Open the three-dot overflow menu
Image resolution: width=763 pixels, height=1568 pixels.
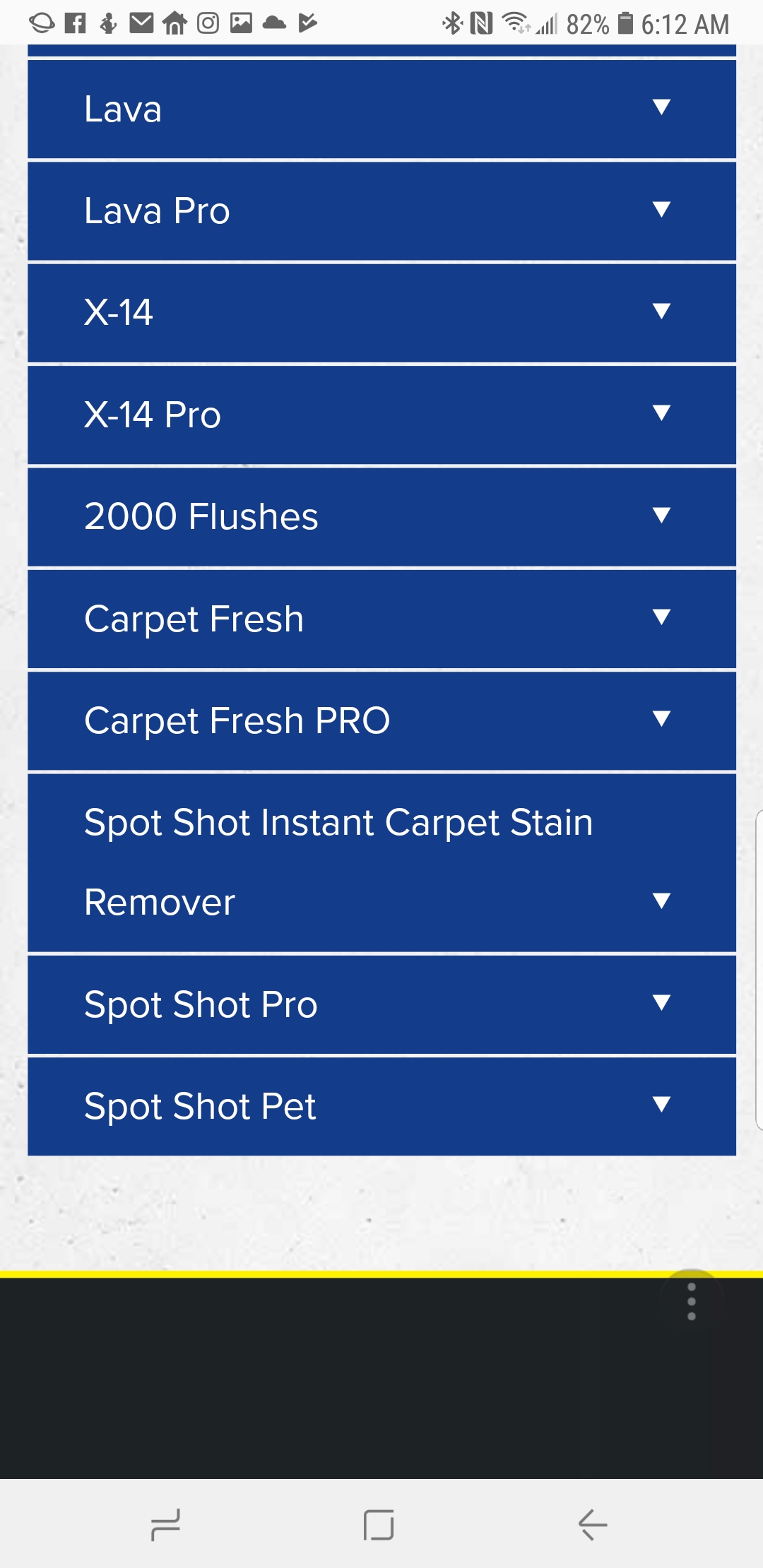pos(691,1301)
